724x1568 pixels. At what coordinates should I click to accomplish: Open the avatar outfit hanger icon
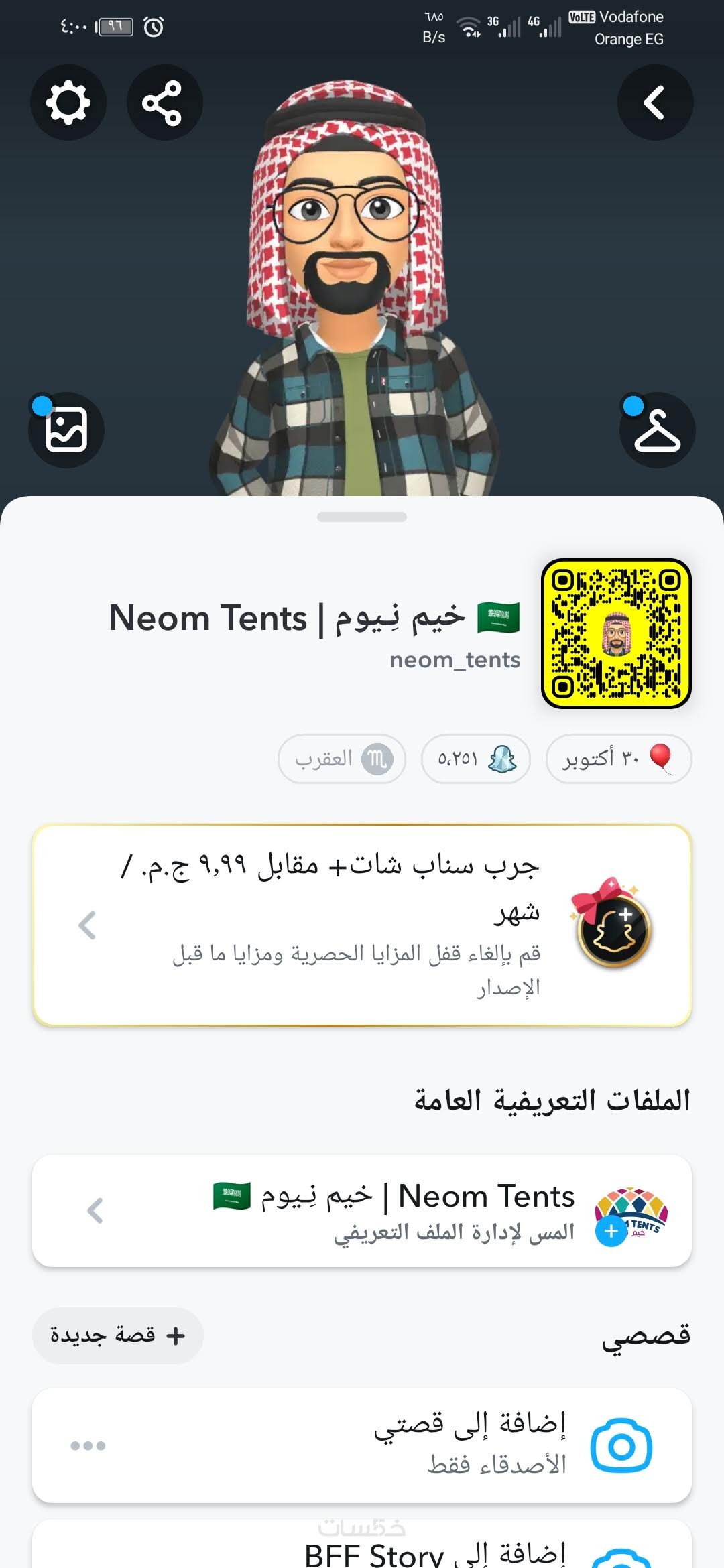click(x=657, y=430)
